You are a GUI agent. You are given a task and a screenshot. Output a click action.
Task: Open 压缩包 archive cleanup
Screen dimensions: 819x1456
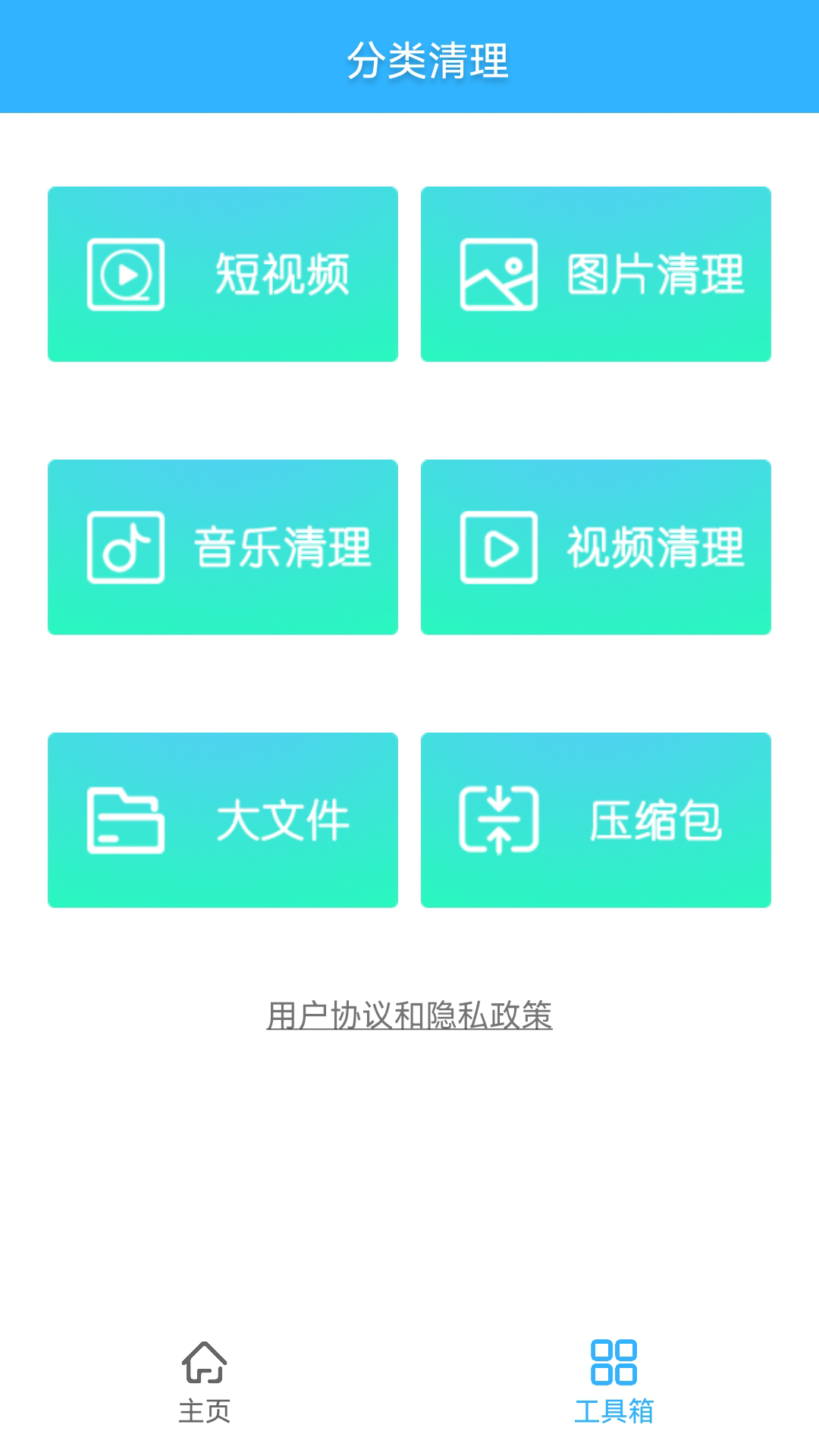[x=596, y=821]
